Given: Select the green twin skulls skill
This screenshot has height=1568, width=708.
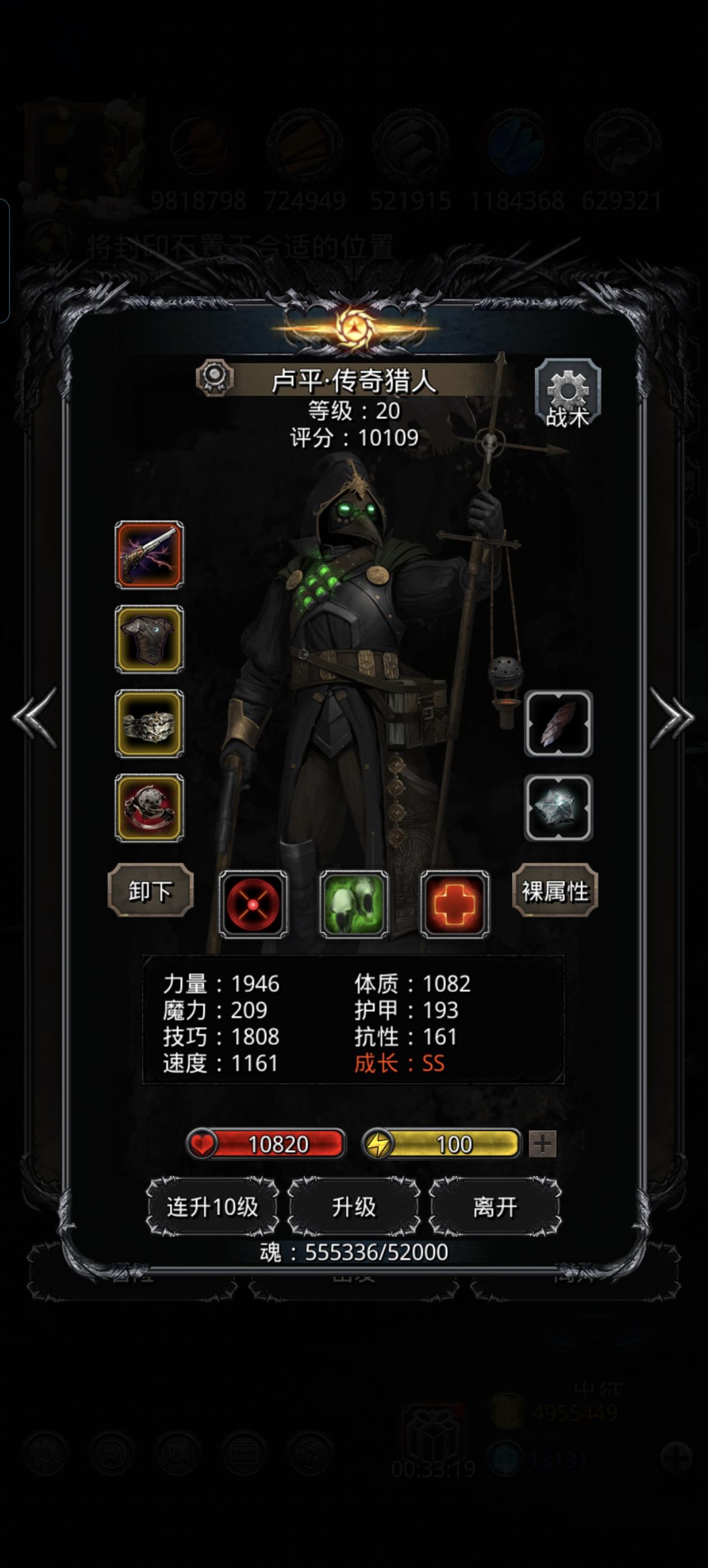Looking at the screenshot, I should click(x=353, y=905).
